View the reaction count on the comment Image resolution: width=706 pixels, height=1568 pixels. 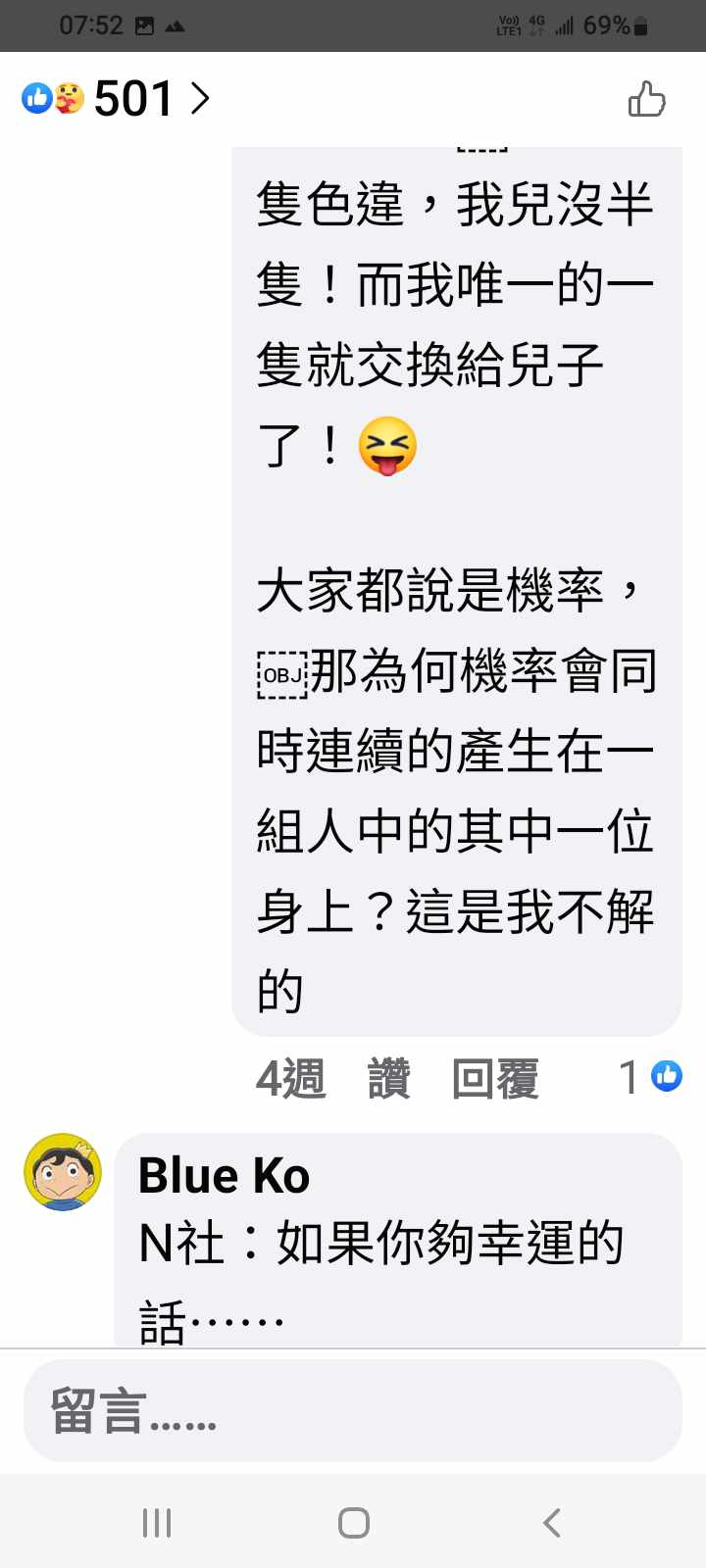(x=650, y=1077)
